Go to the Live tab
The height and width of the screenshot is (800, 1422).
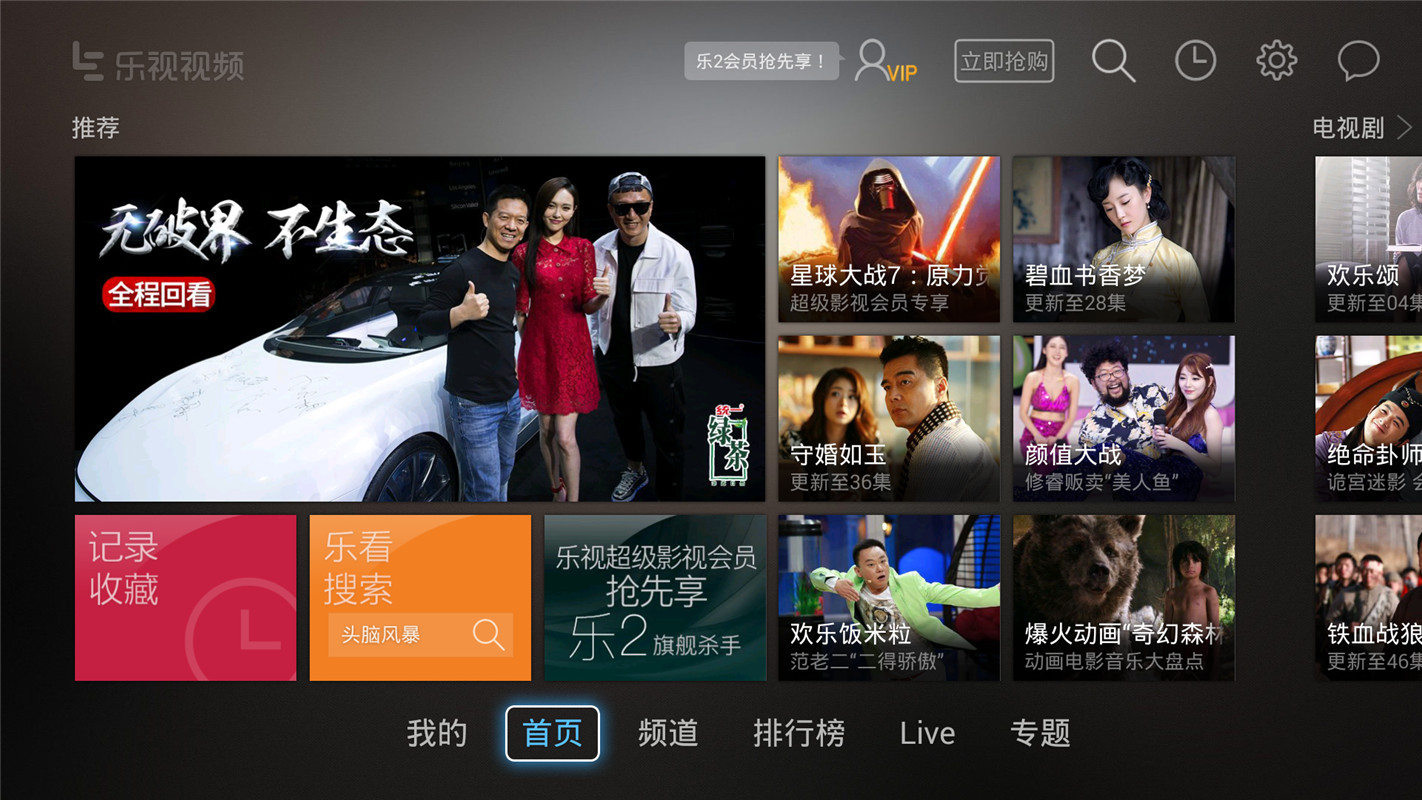[x=927, y=733]
